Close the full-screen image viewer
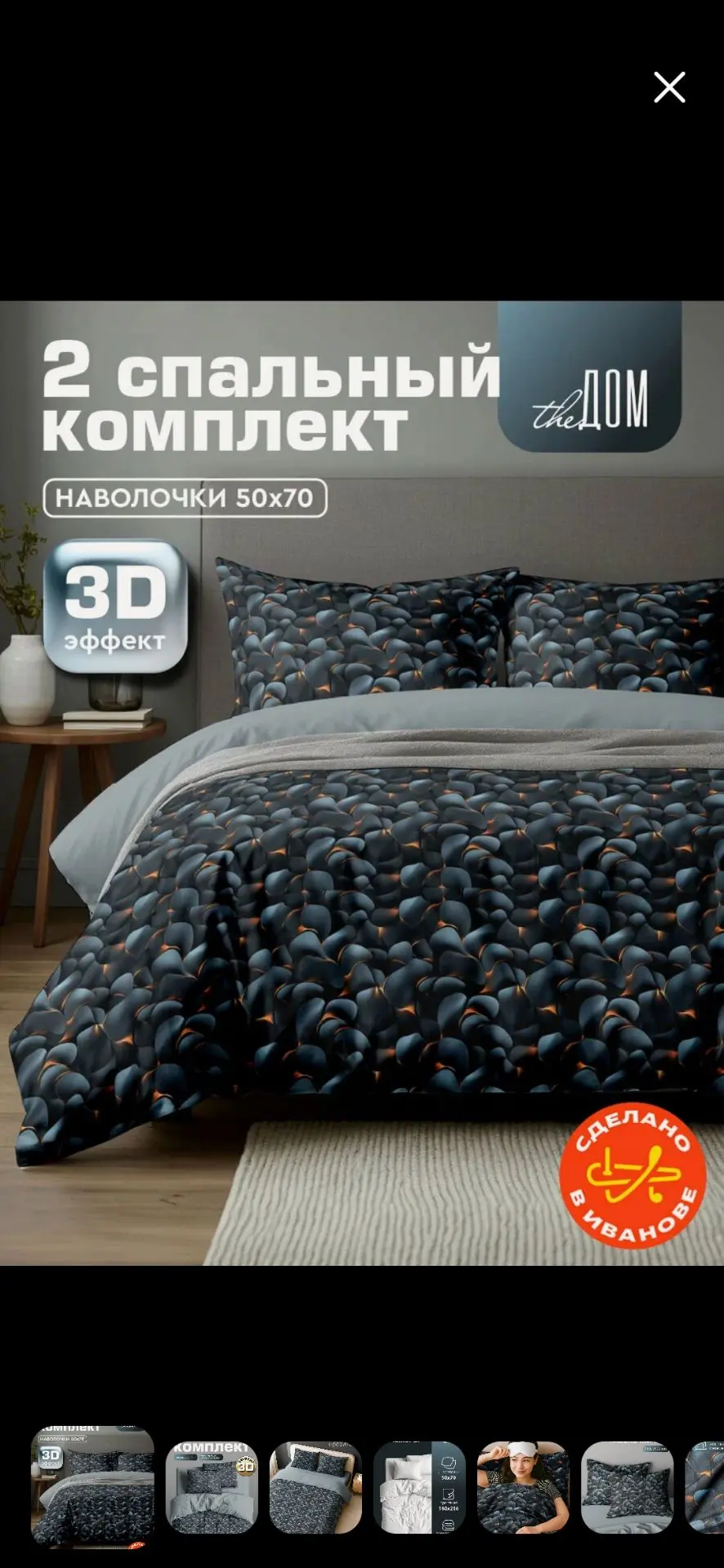724x1568 pixels. [669, 87]
